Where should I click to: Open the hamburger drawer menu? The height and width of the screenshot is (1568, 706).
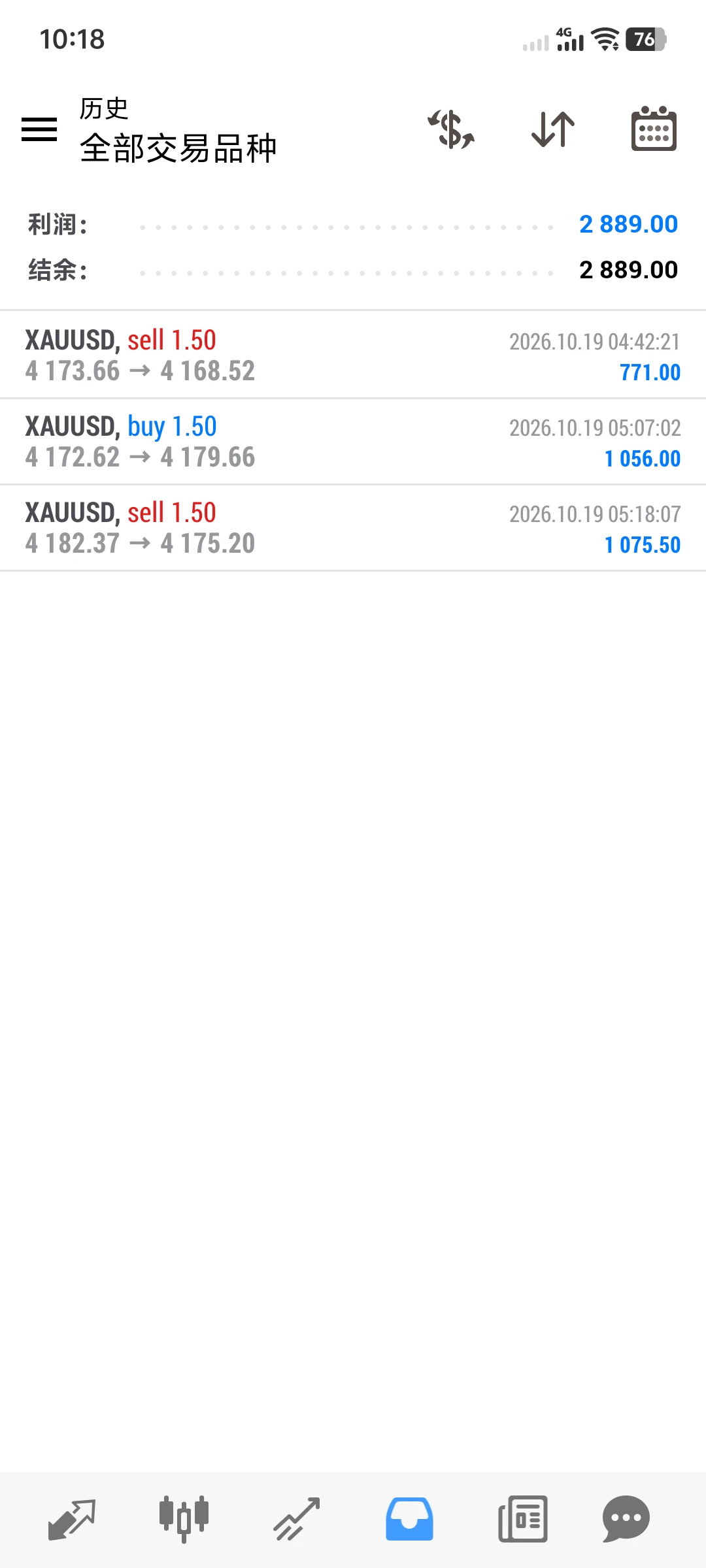pos(39,129)
